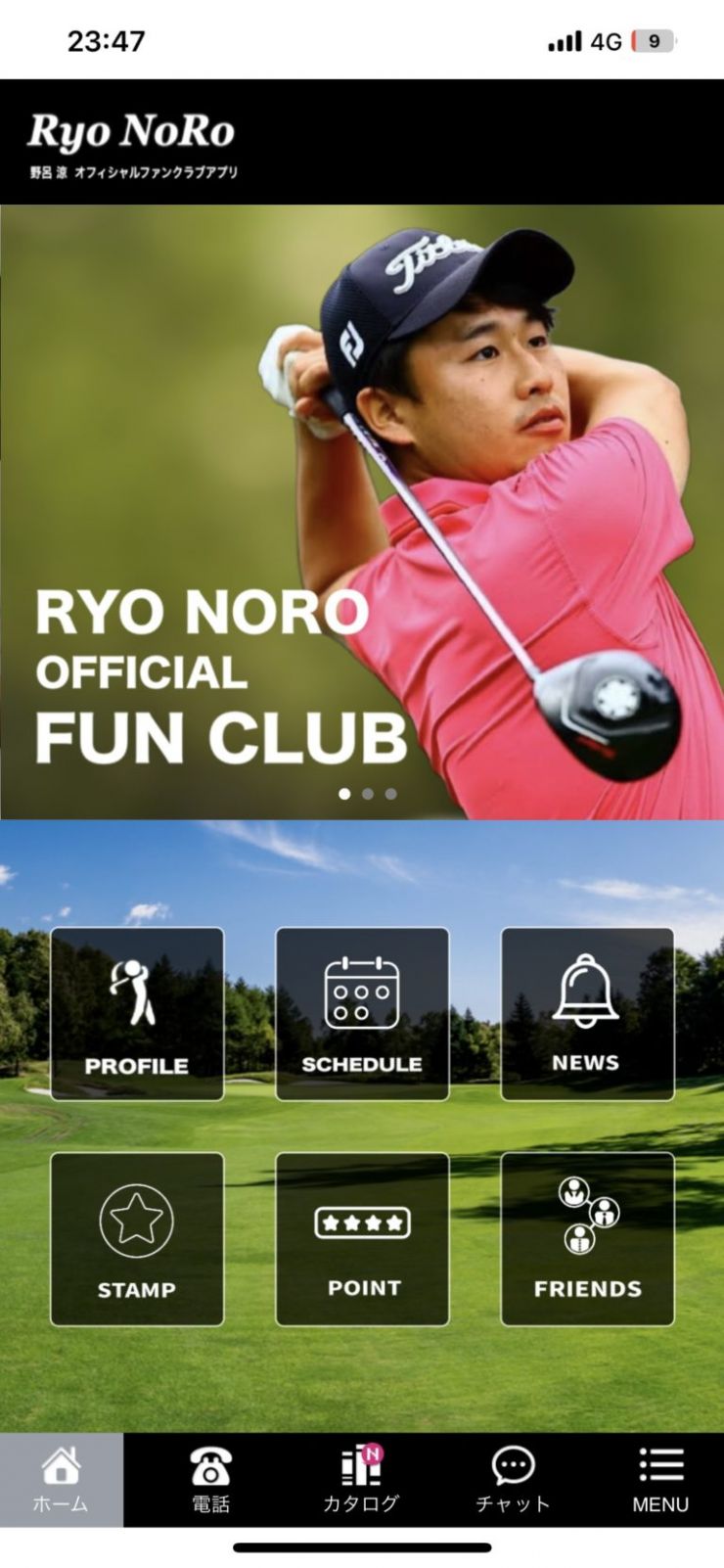Open the PROFILE tile
The width and height of the screenshot is (724, 1568).
tap(137, 1014)
